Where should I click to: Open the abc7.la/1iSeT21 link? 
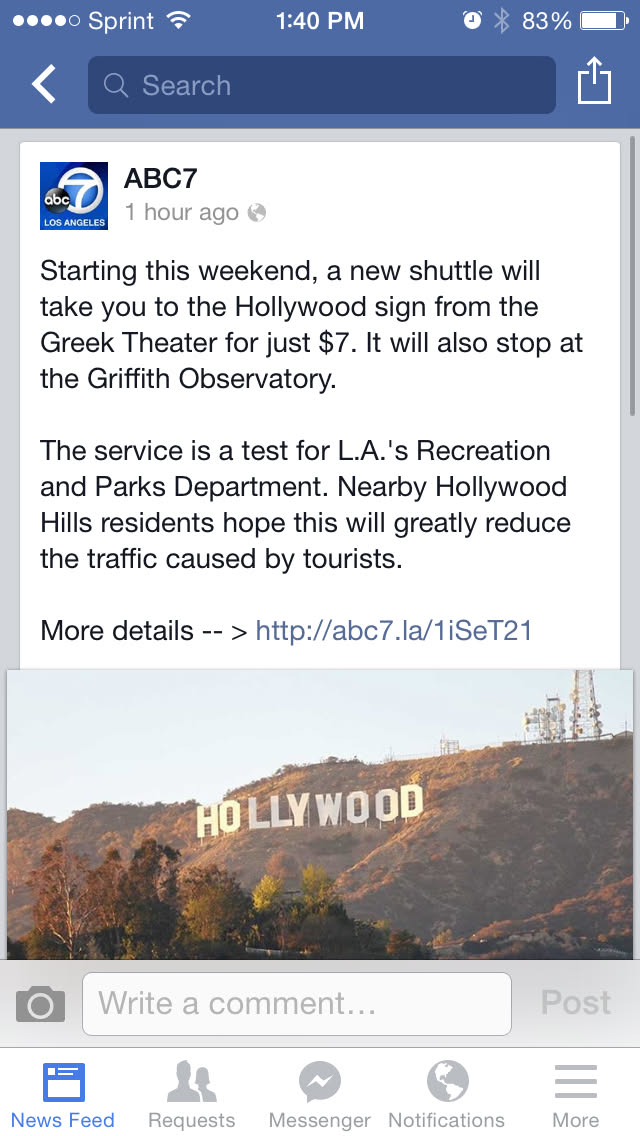(393, 631)
